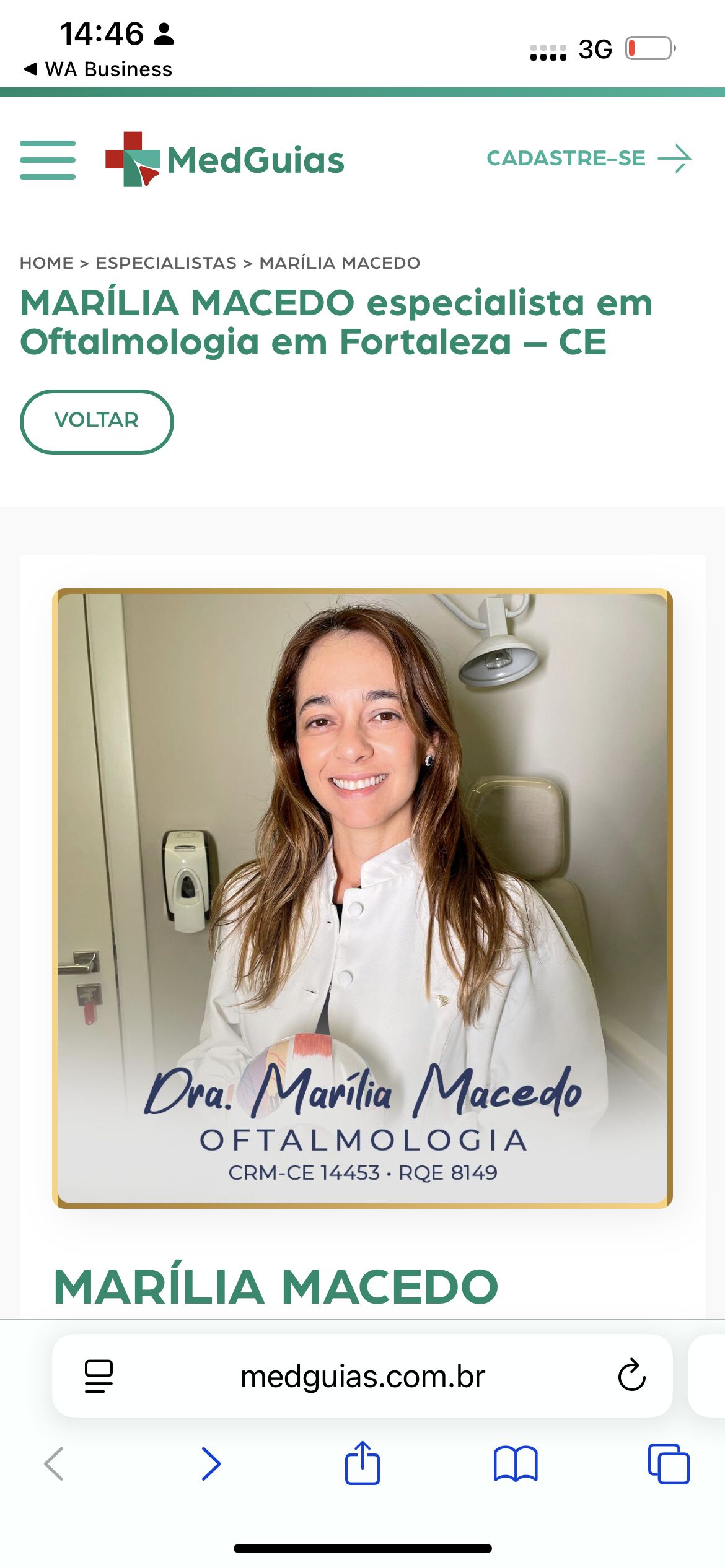The height and width of the screenshot is (1568, 725).
Task: Tap the arrow next to CADASTRE-SE
Action: tap(676, 159)
